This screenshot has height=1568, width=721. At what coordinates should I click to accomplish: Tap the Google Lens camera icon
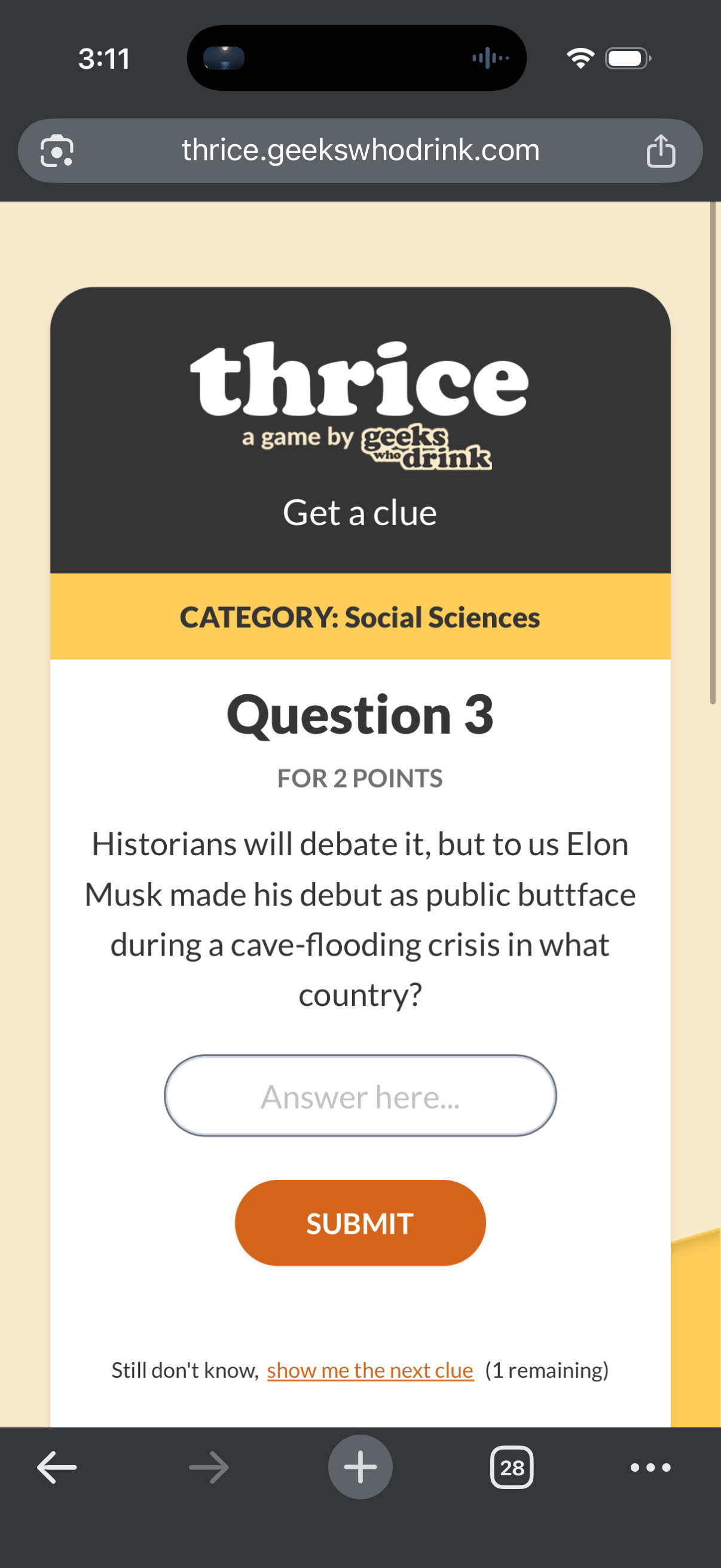[x=57, y=150]
